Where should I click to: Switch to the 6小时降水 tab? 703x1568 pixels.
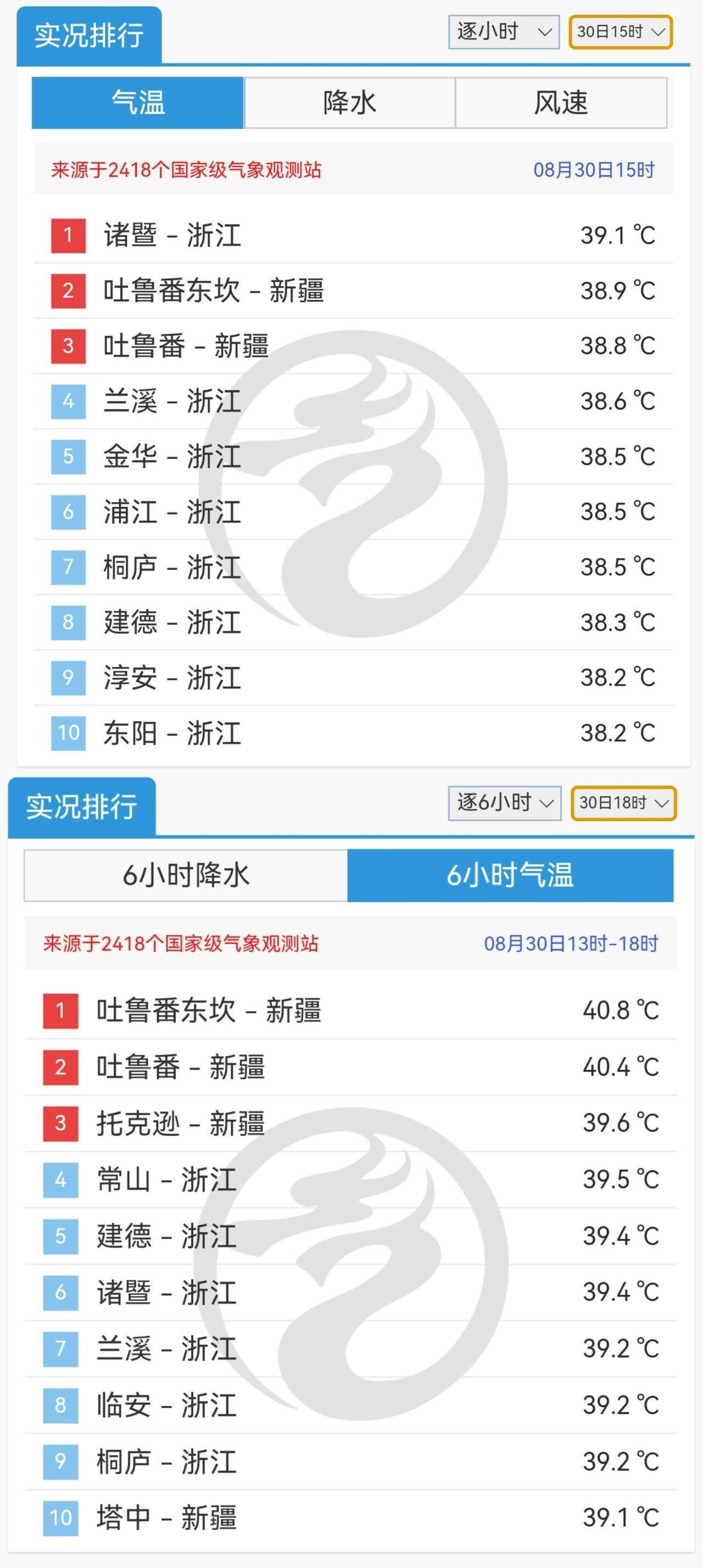pos(186,876)
